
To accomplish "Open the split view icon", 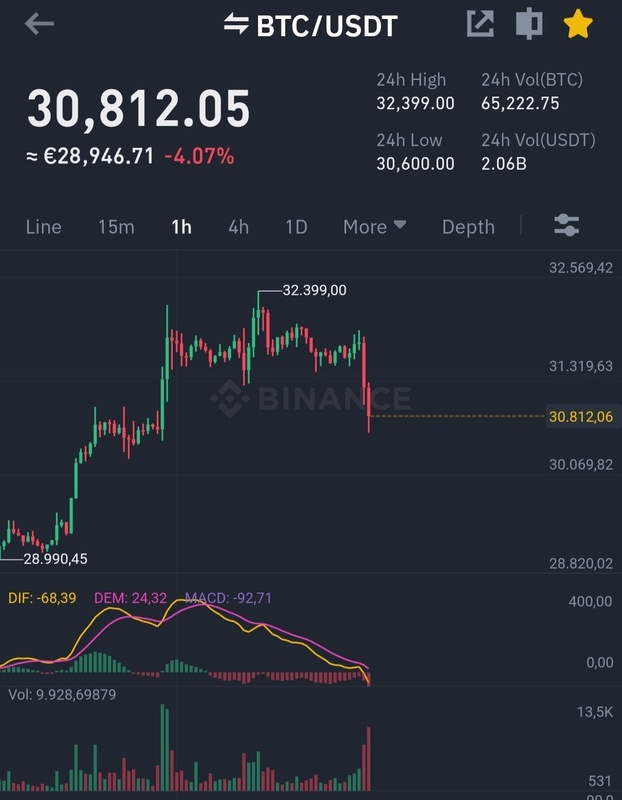I will [x=529, y=24].
